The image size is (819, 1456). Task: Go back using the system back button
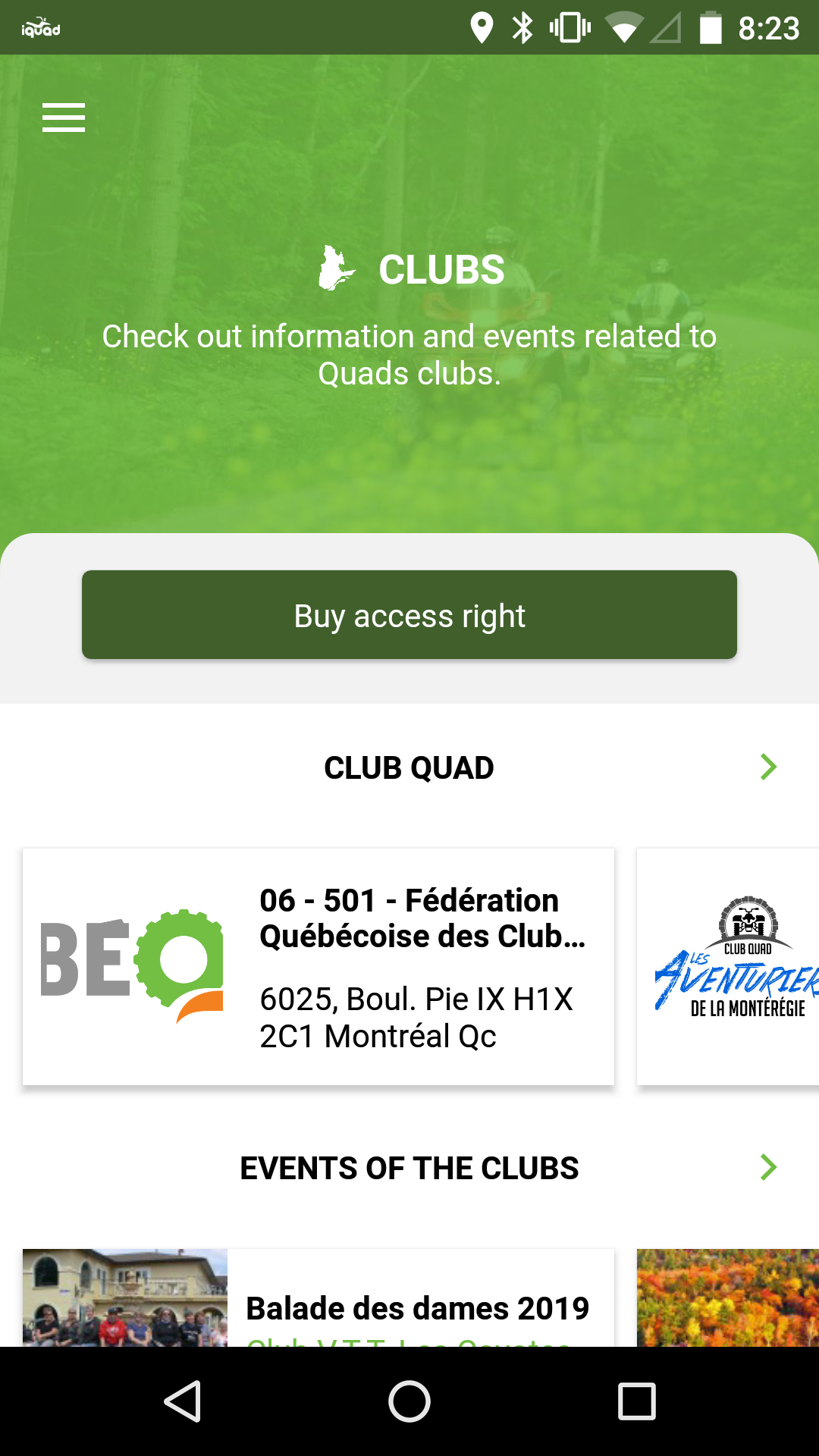pos(183,1401)
